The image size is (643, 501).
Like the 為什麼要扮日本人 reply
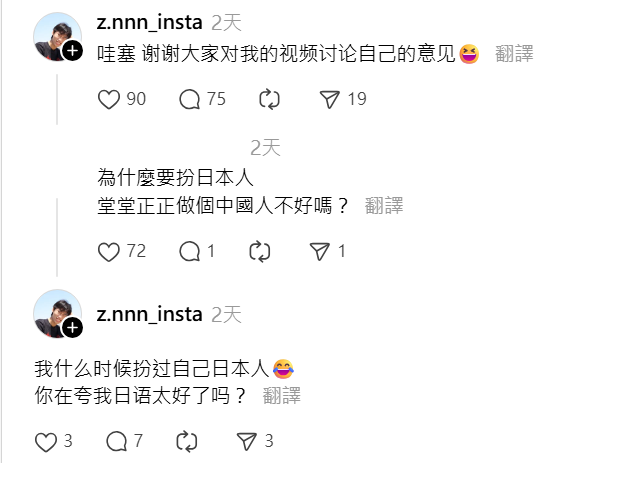[110, 252]
